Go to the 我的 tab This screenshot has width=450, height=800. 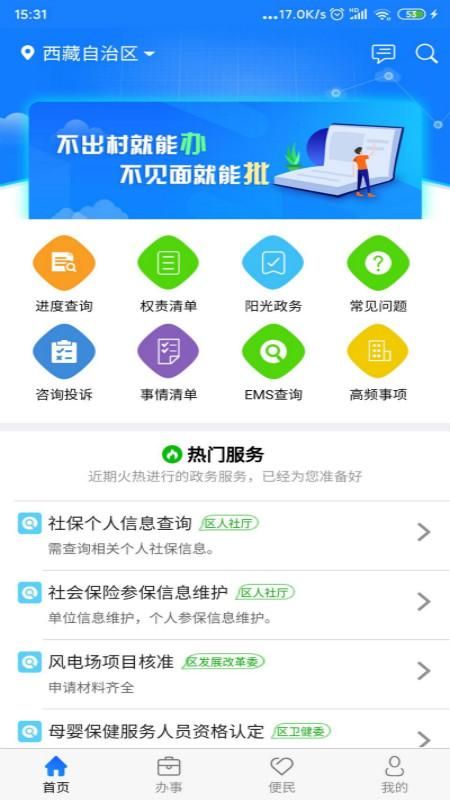(394, 774)
